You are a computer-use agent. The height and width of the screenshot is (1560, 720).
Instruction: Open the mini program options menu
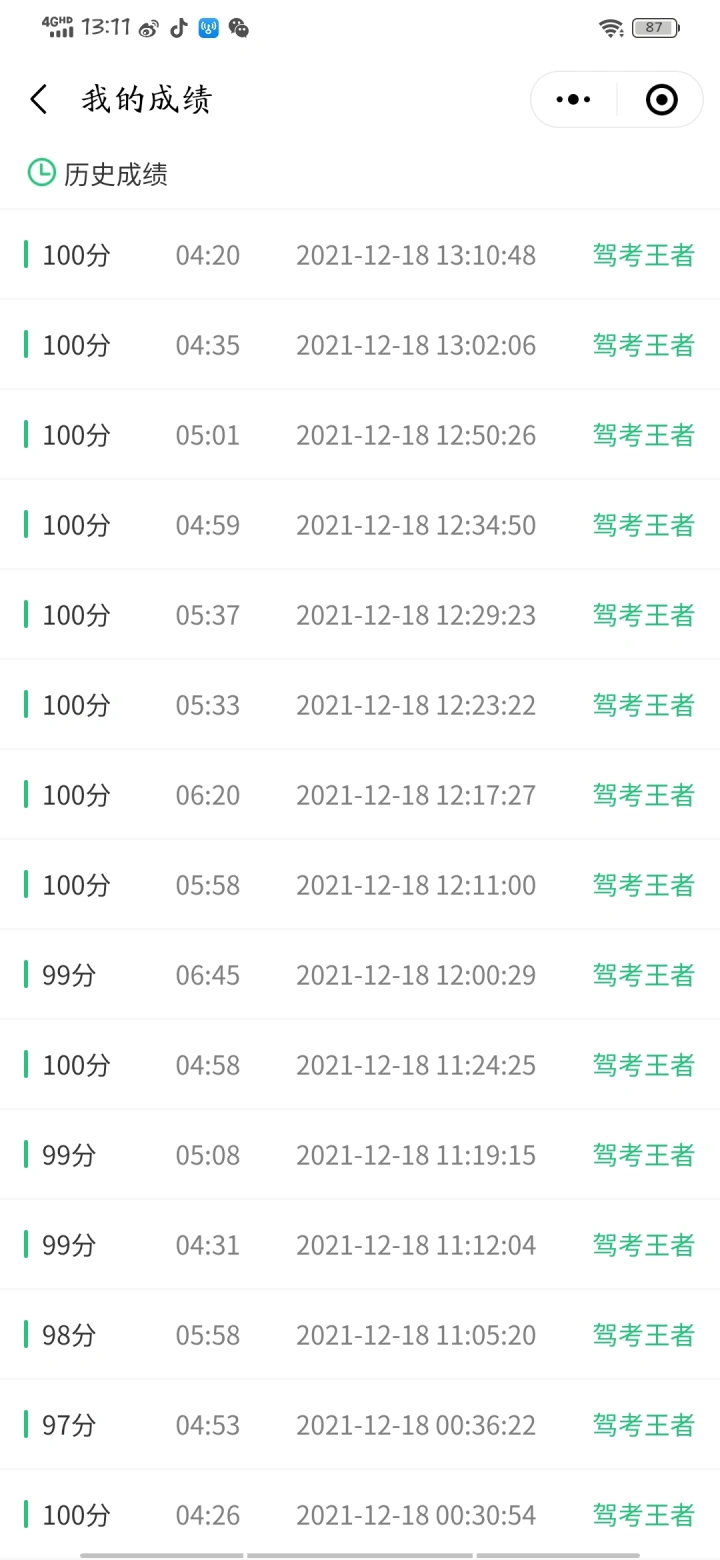pos(573,99)
